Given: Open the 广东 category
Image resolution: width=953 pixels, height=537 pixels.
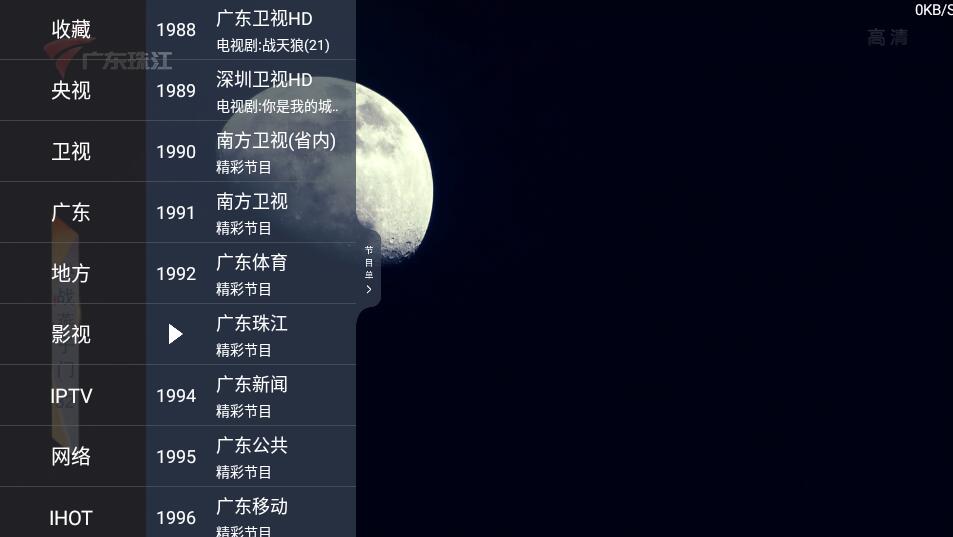Looking at the screenshot, I should (x=71, y=213).
